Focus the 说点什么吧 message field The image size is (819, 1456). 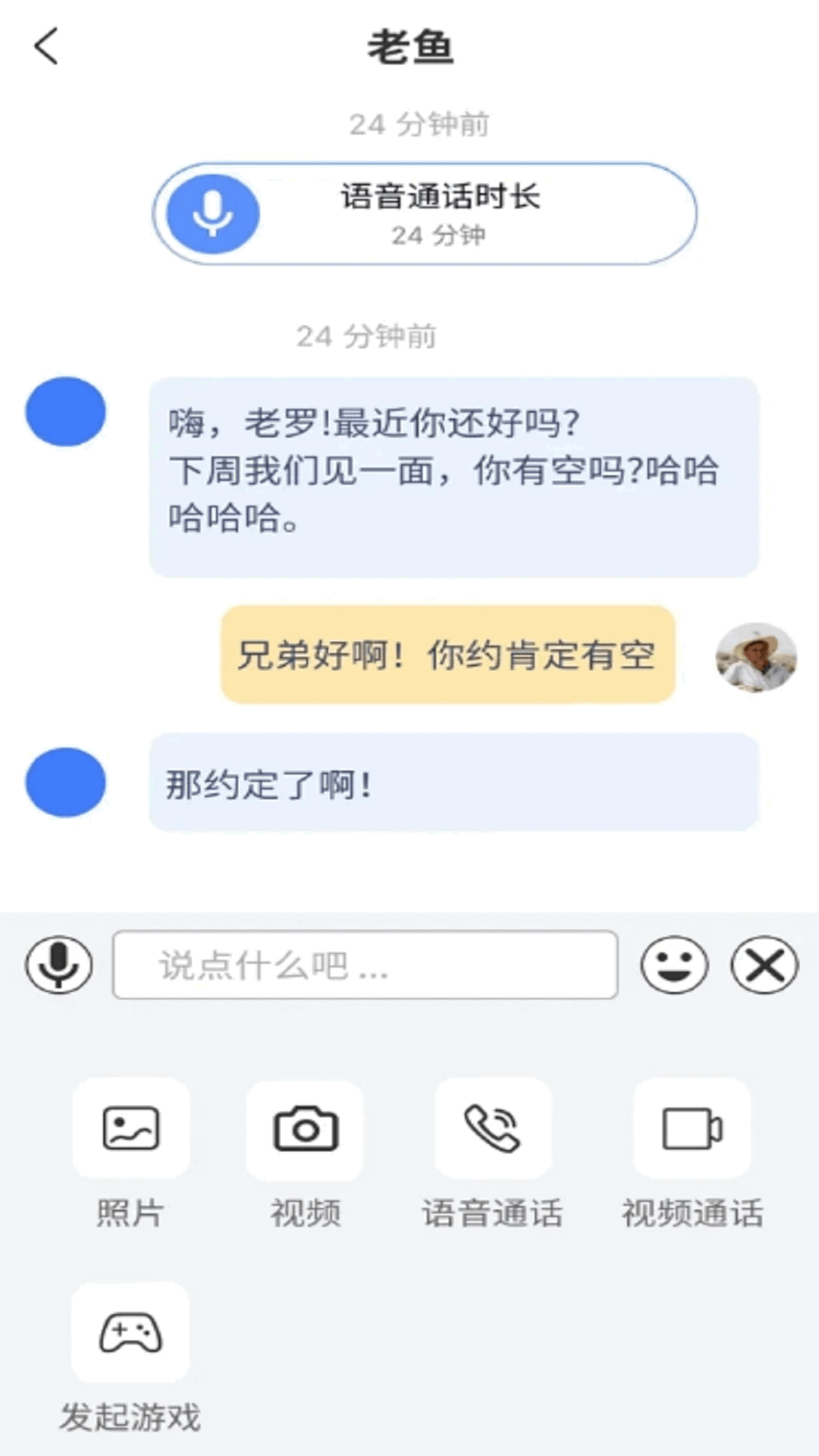click(365, 965)
